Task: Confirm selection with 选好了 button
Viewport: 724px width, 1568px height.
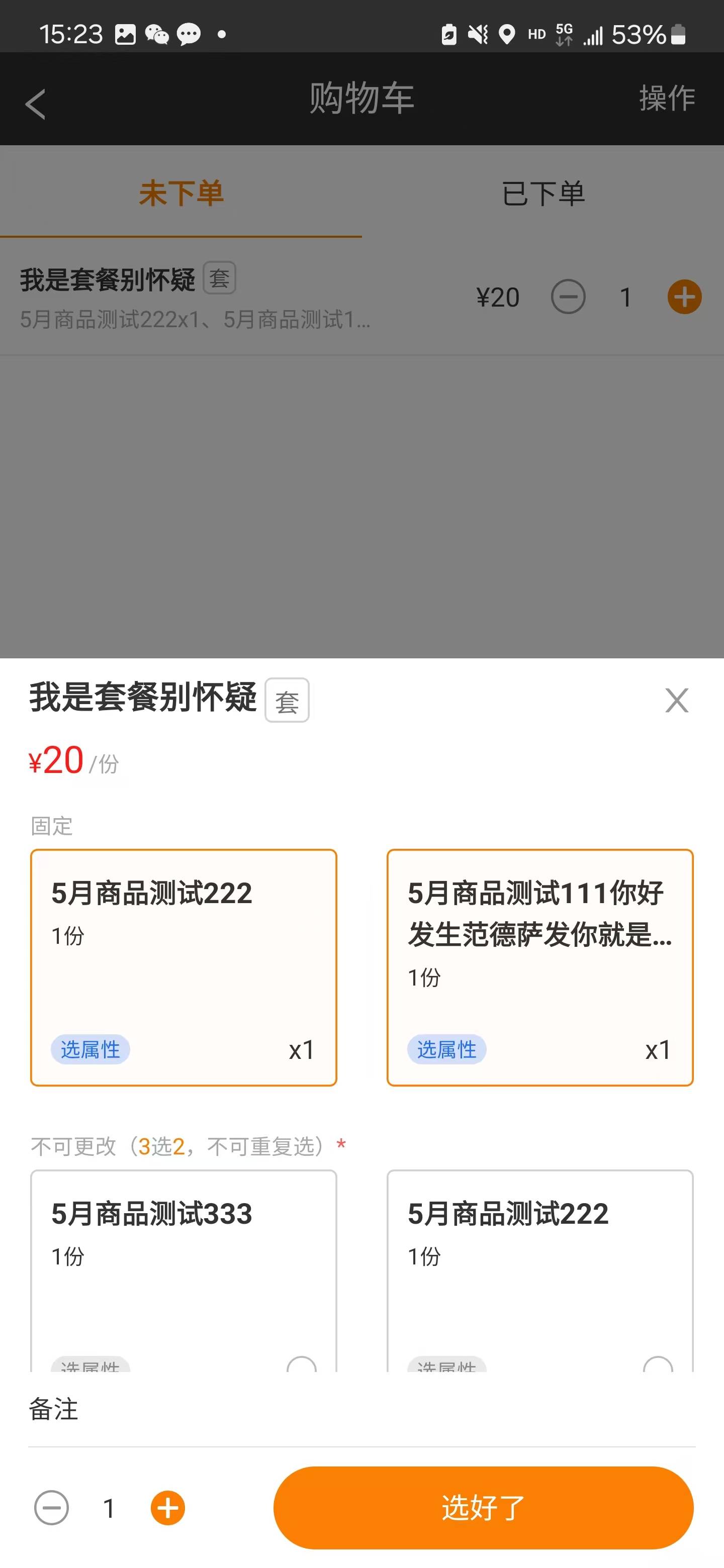Action: (483, 1507)
